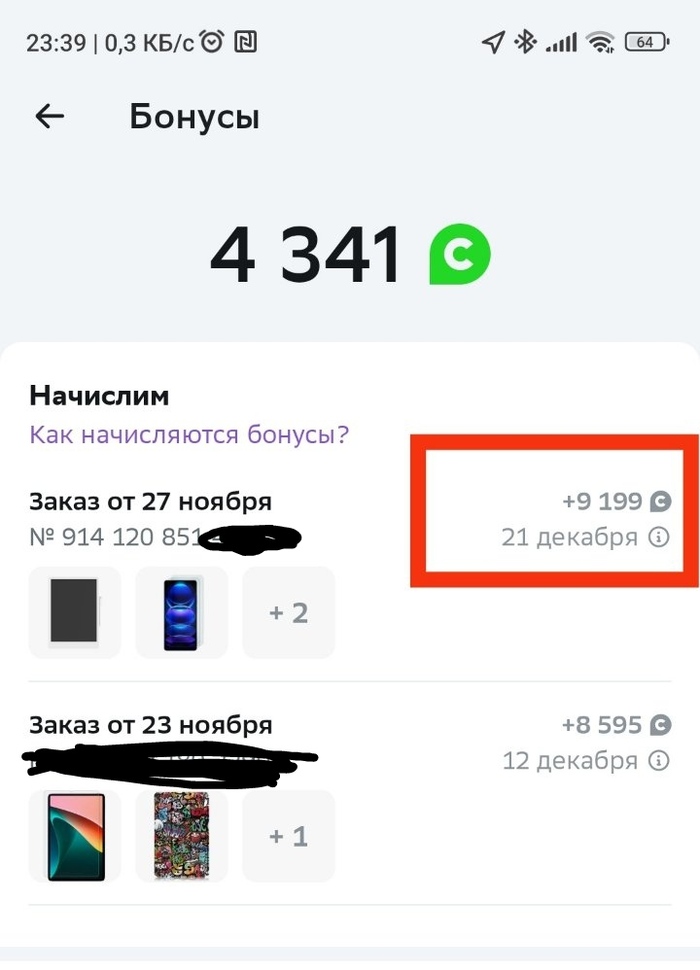The image size is (700, 970).
Task: Open the order from 27 ноября
Action: [150, 501]
